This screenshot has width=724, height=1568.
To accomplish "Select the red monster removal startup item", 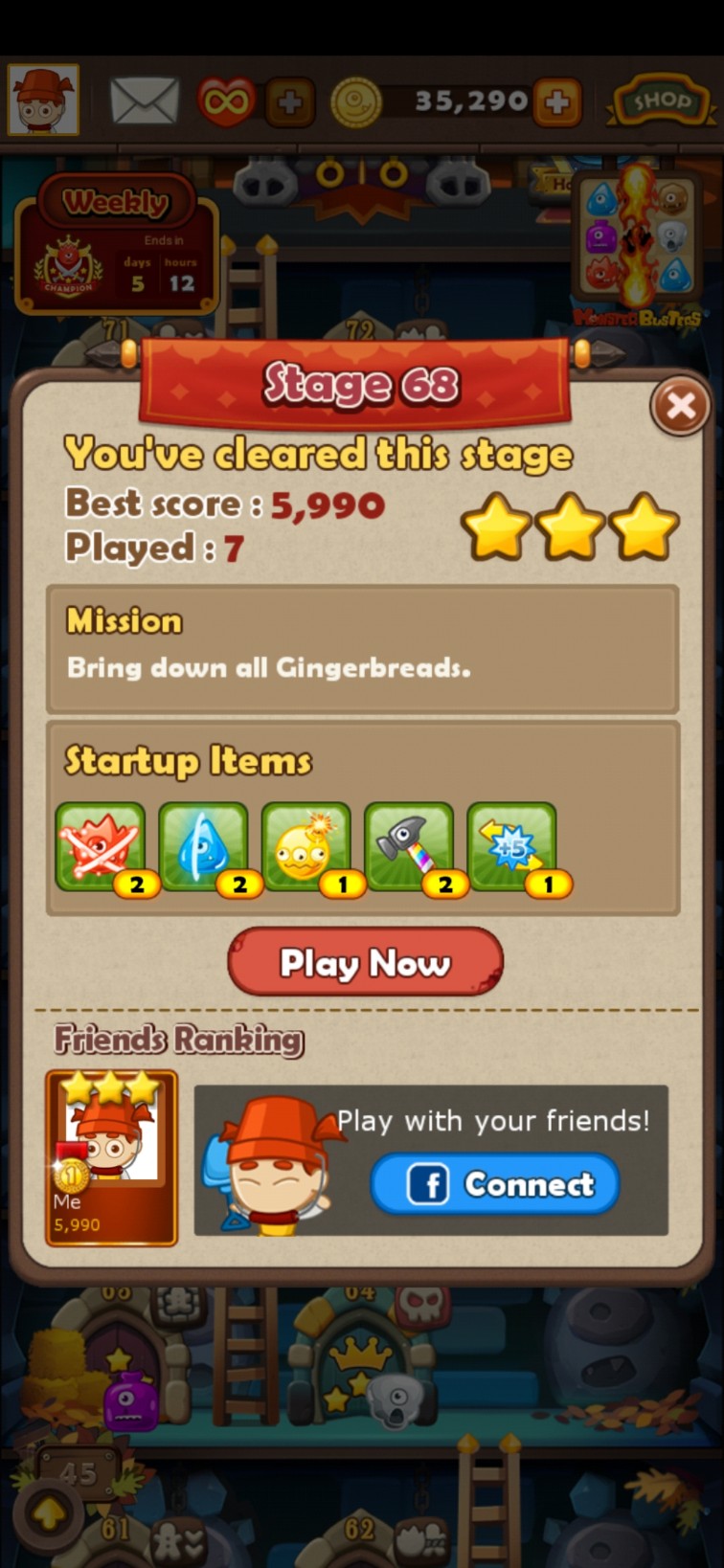I will (101, 848).
